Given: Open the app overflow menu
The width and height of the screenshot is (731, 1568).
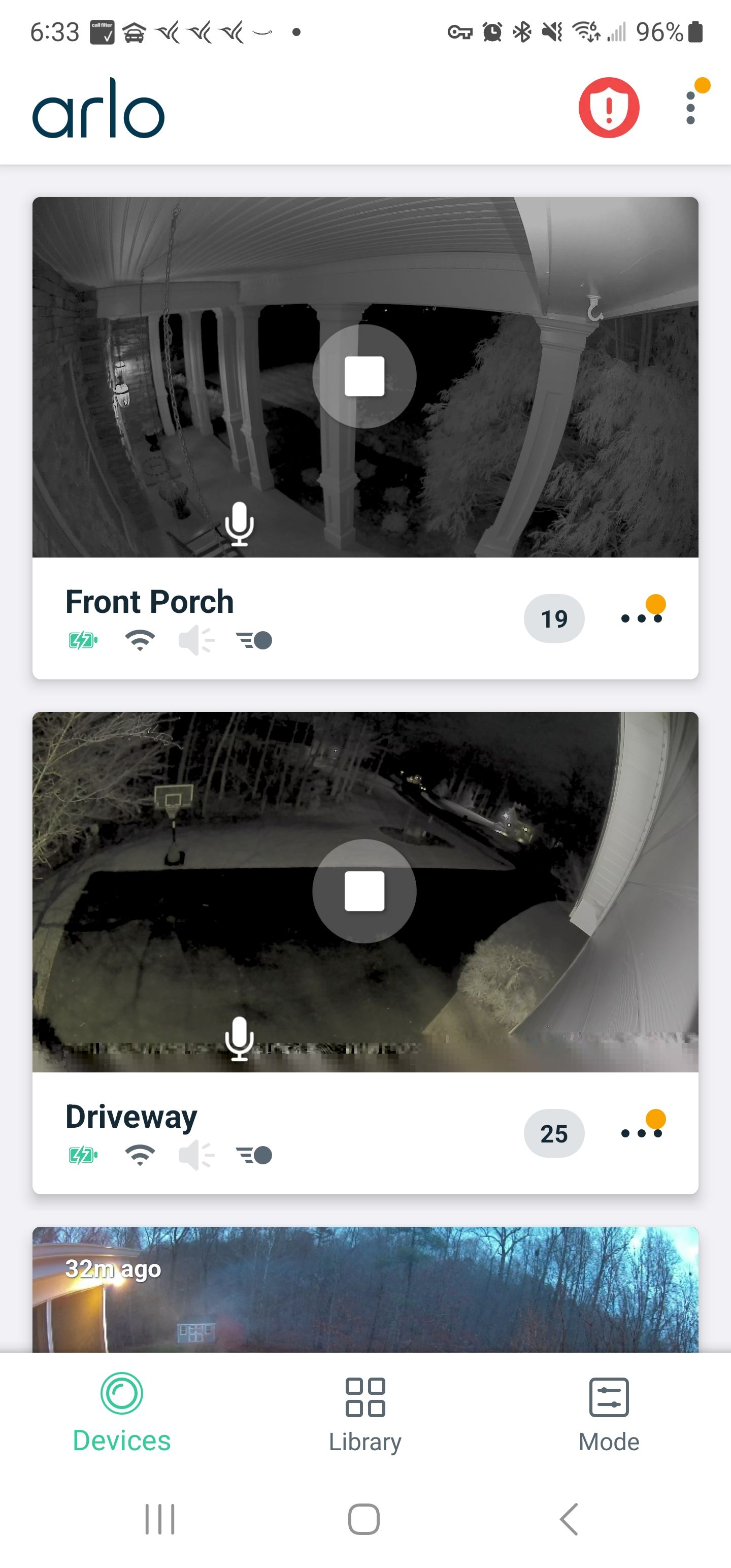Looking at the screenshot, I should (x=690, y=108).
